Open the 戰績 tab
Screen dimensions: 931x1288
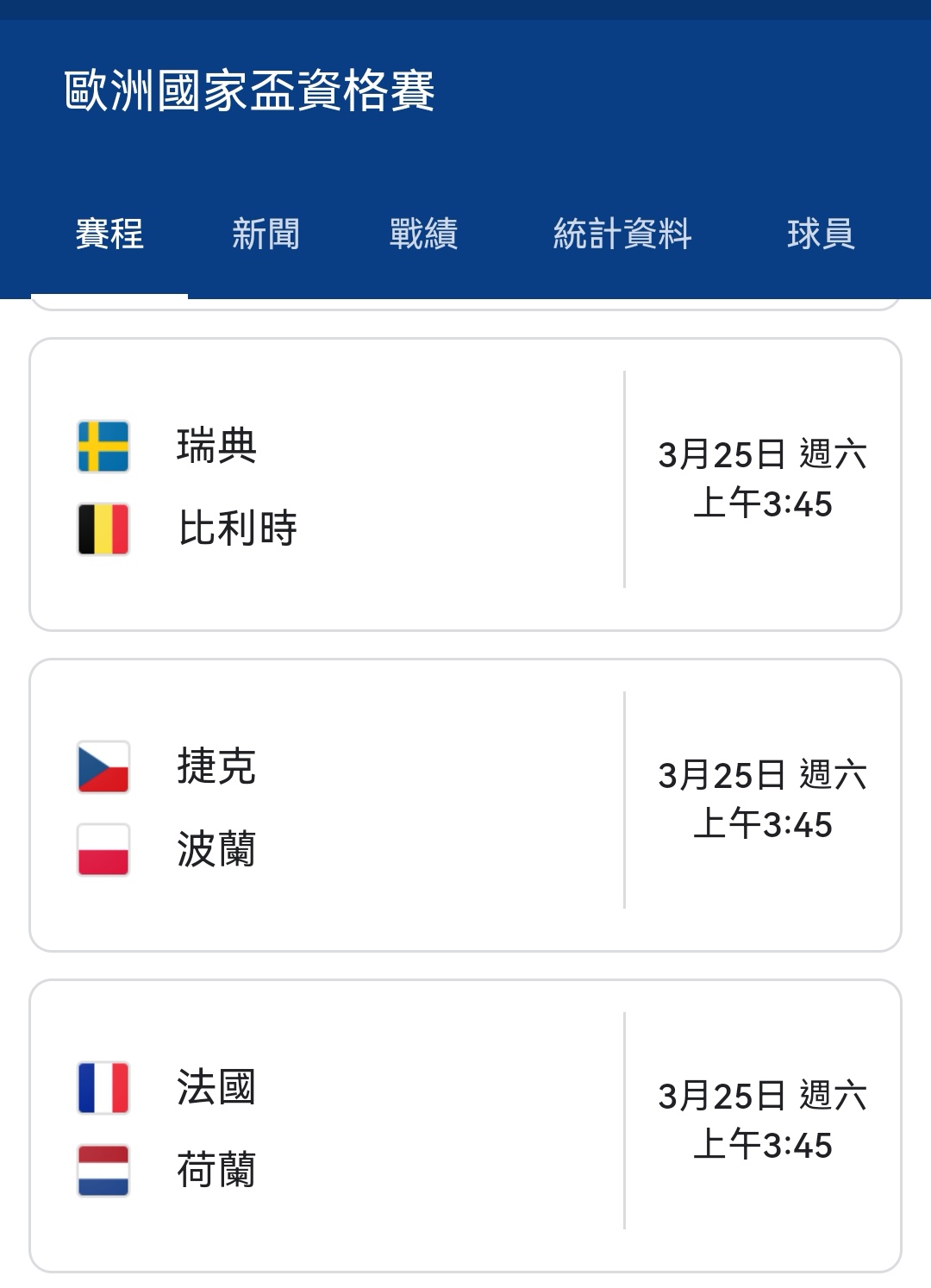click(423, 234)
